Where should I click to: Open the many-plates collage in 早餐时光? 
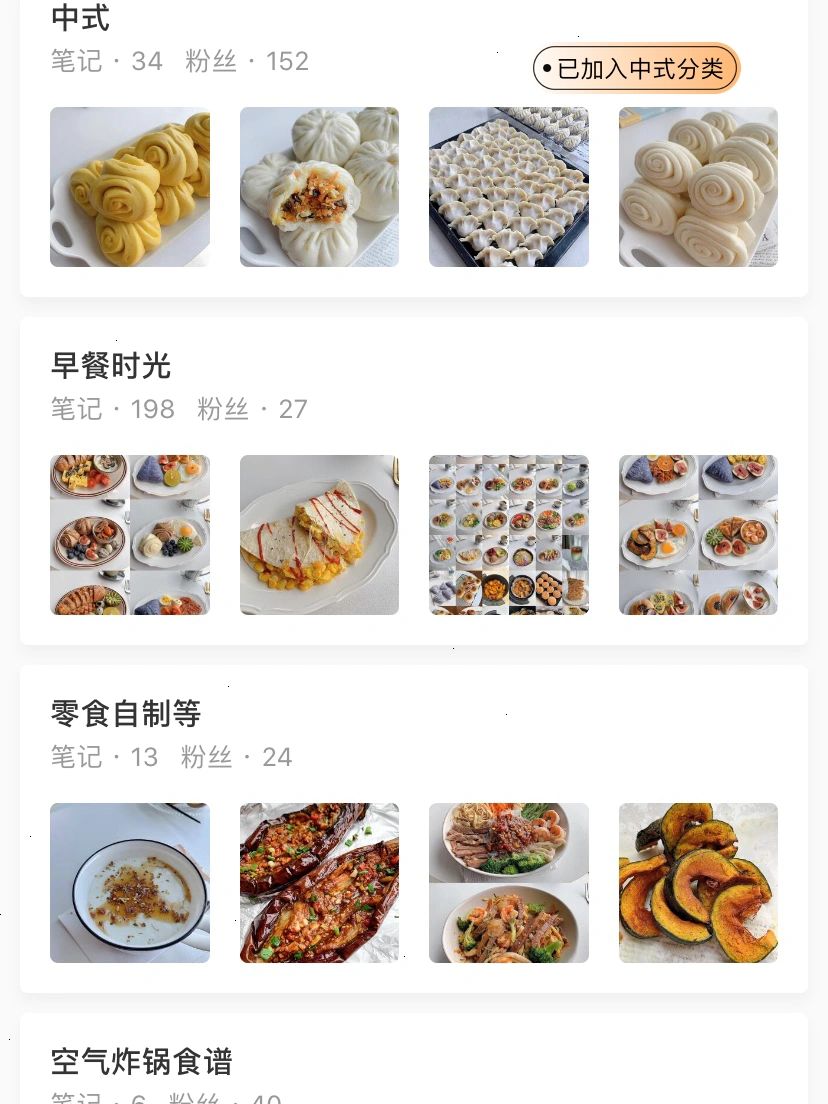pos(508,535)
